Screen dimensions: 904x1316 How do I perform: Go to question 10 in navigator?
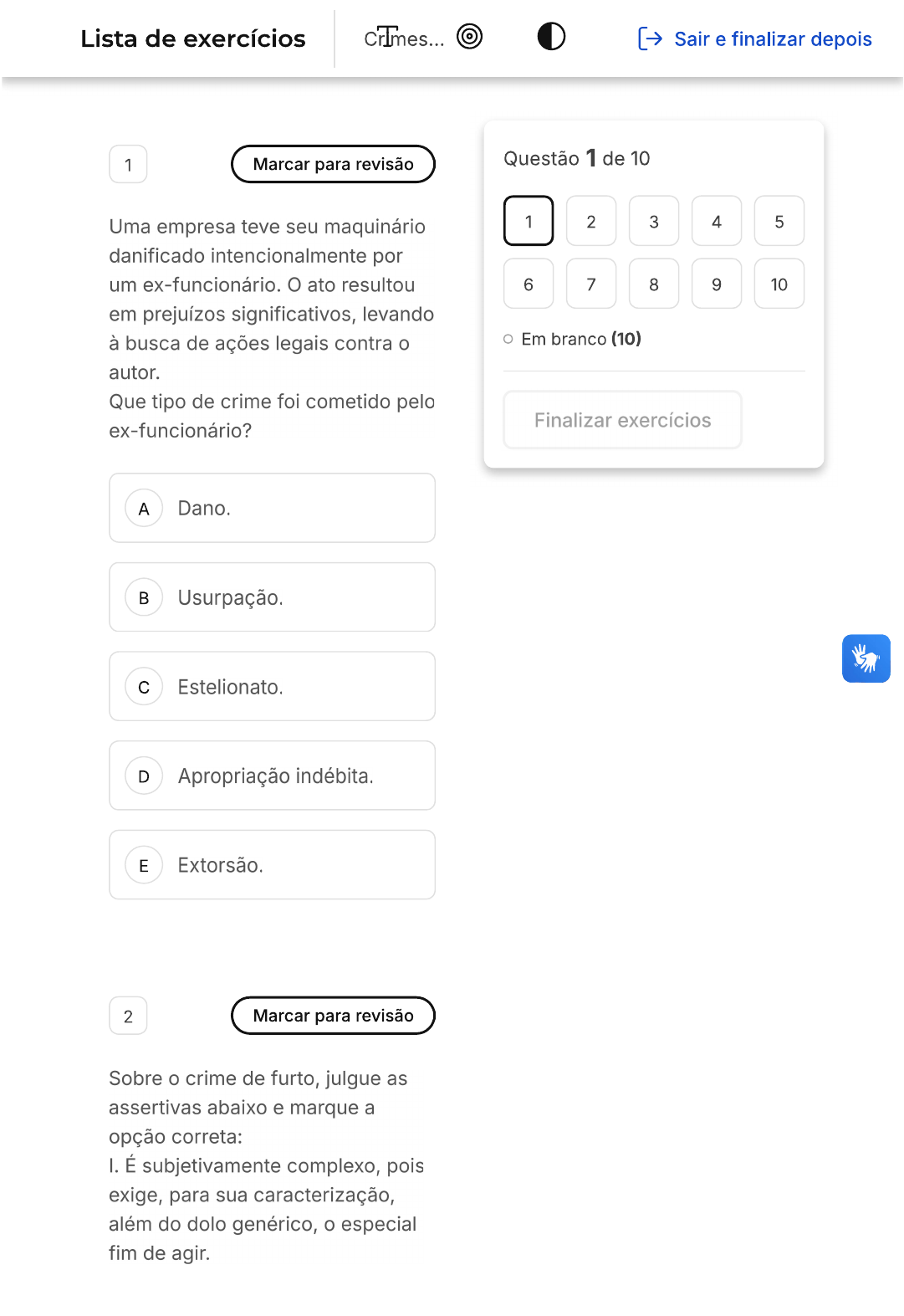point(779,284)
